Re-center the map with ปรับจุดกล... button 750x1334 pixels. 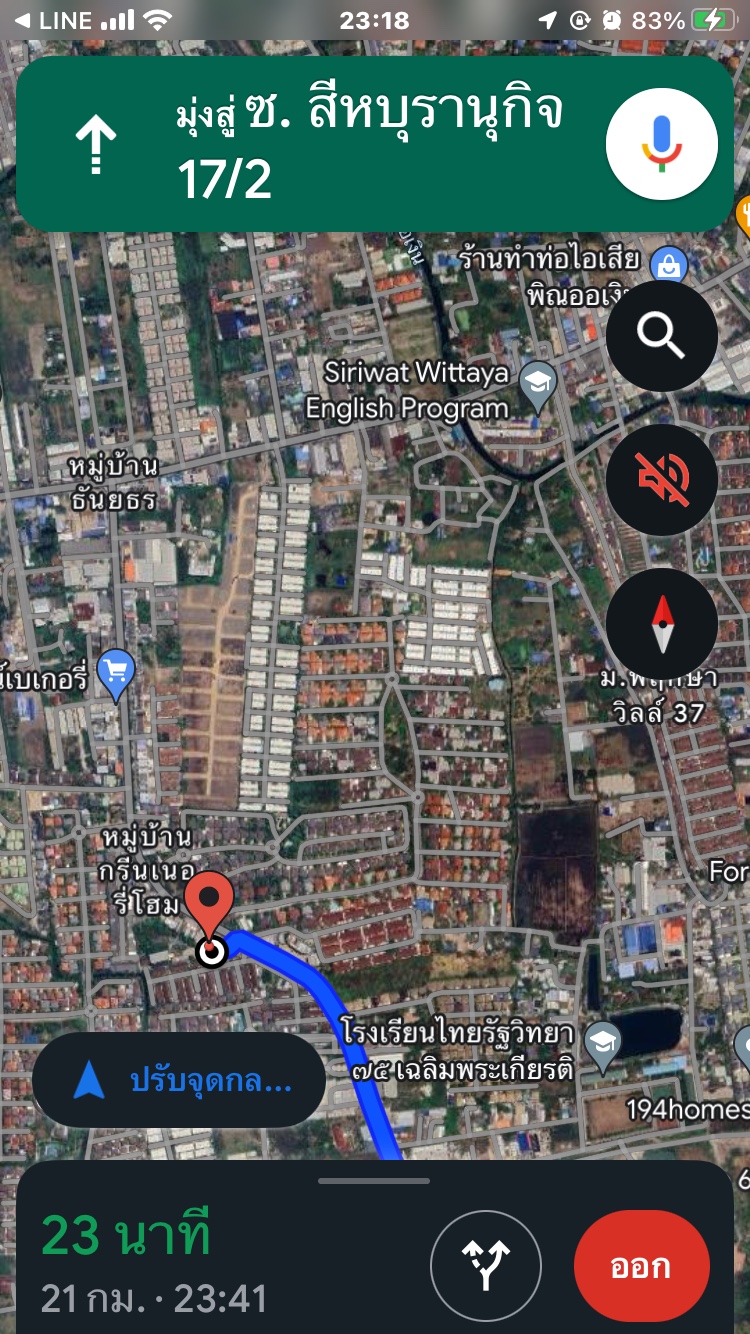(178, 1080)
